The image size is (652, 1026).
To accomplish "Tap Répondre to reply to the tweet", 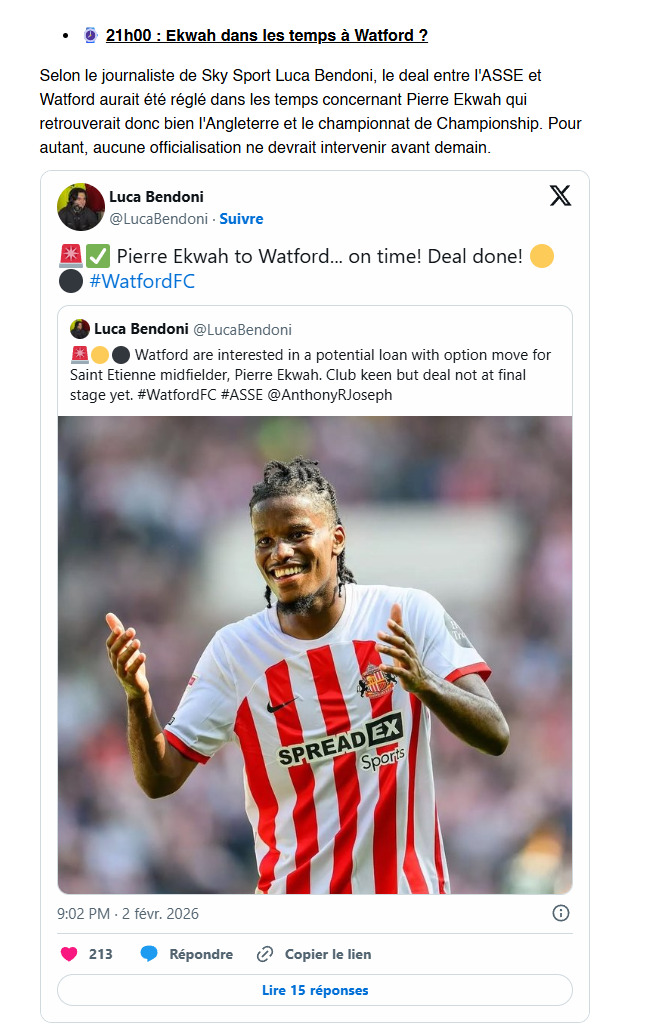I will (187, 954).
